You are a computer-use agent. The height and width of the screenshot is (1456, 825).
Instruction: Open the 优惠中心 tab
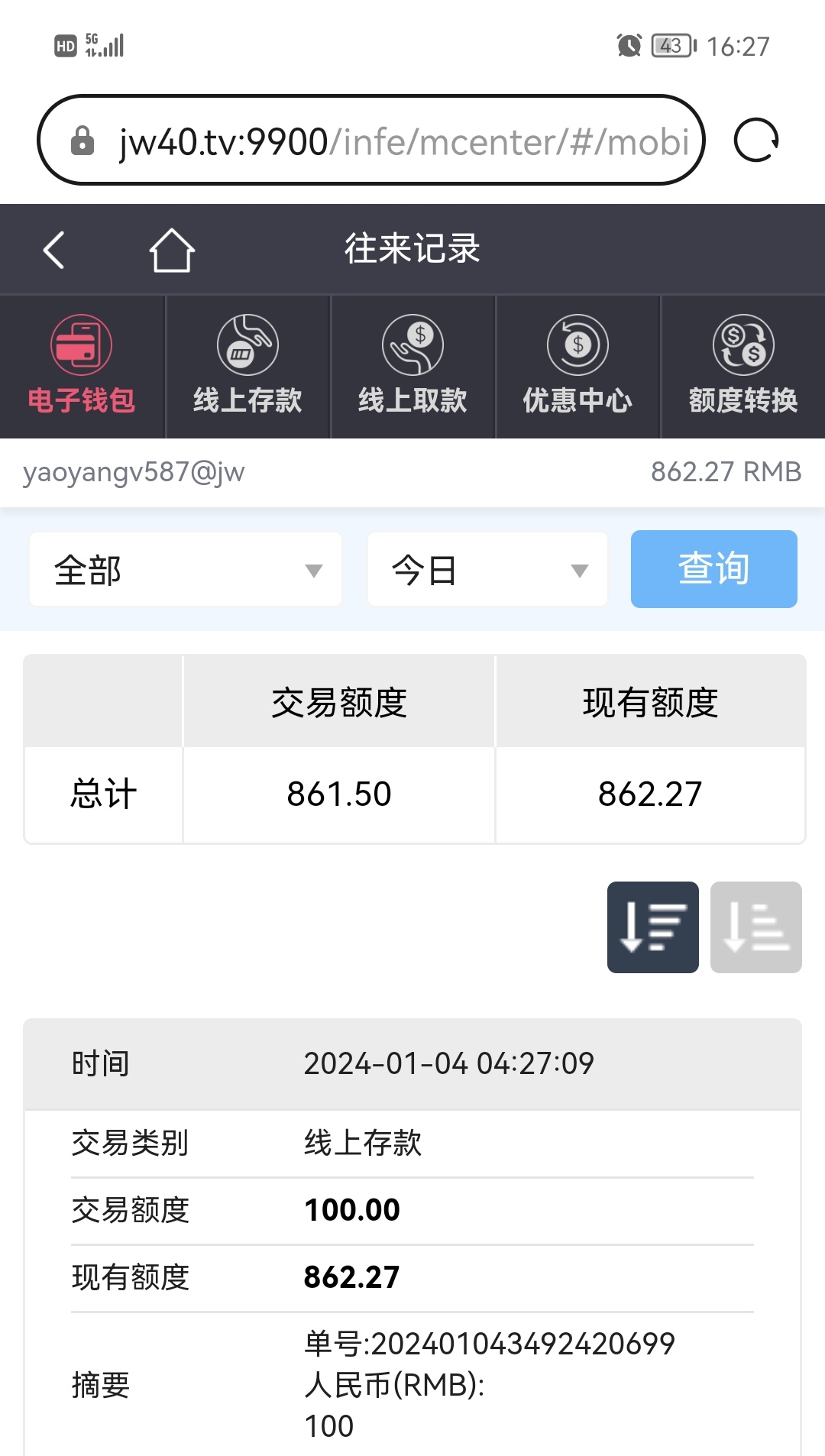(577, 367)
